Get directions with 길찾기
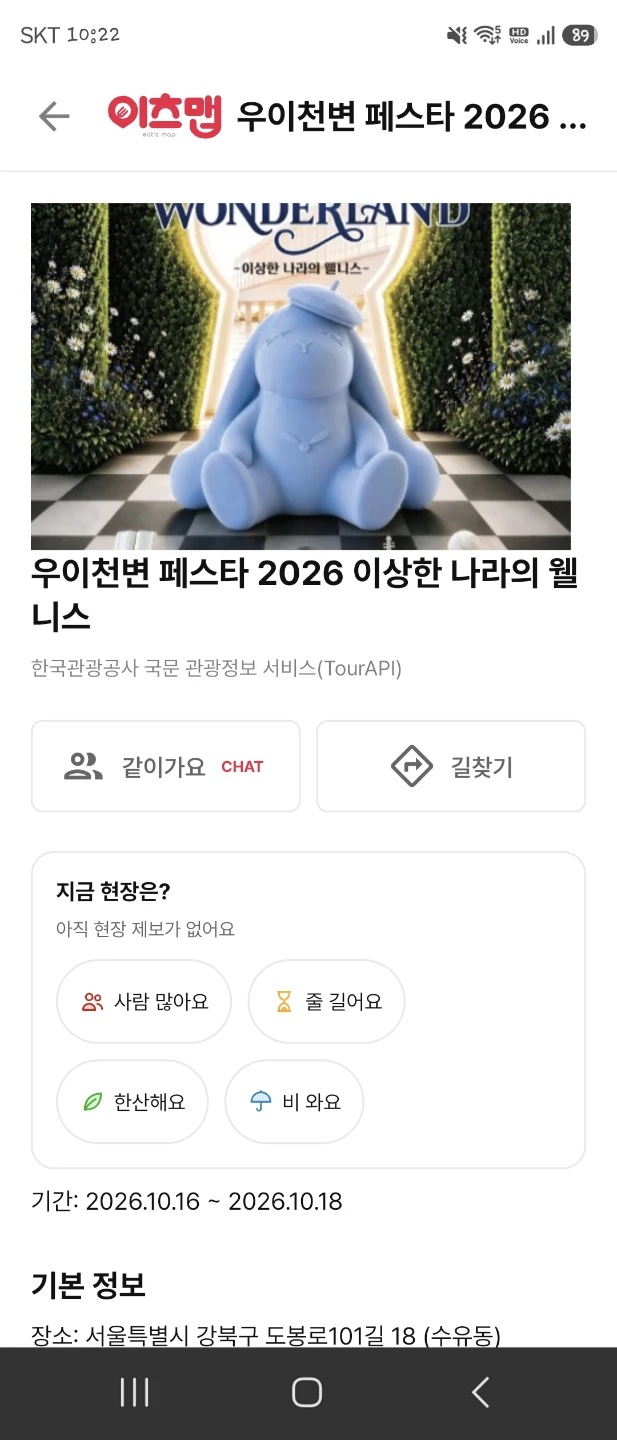This screenshot has width=617, height=1440. [451, 767]
